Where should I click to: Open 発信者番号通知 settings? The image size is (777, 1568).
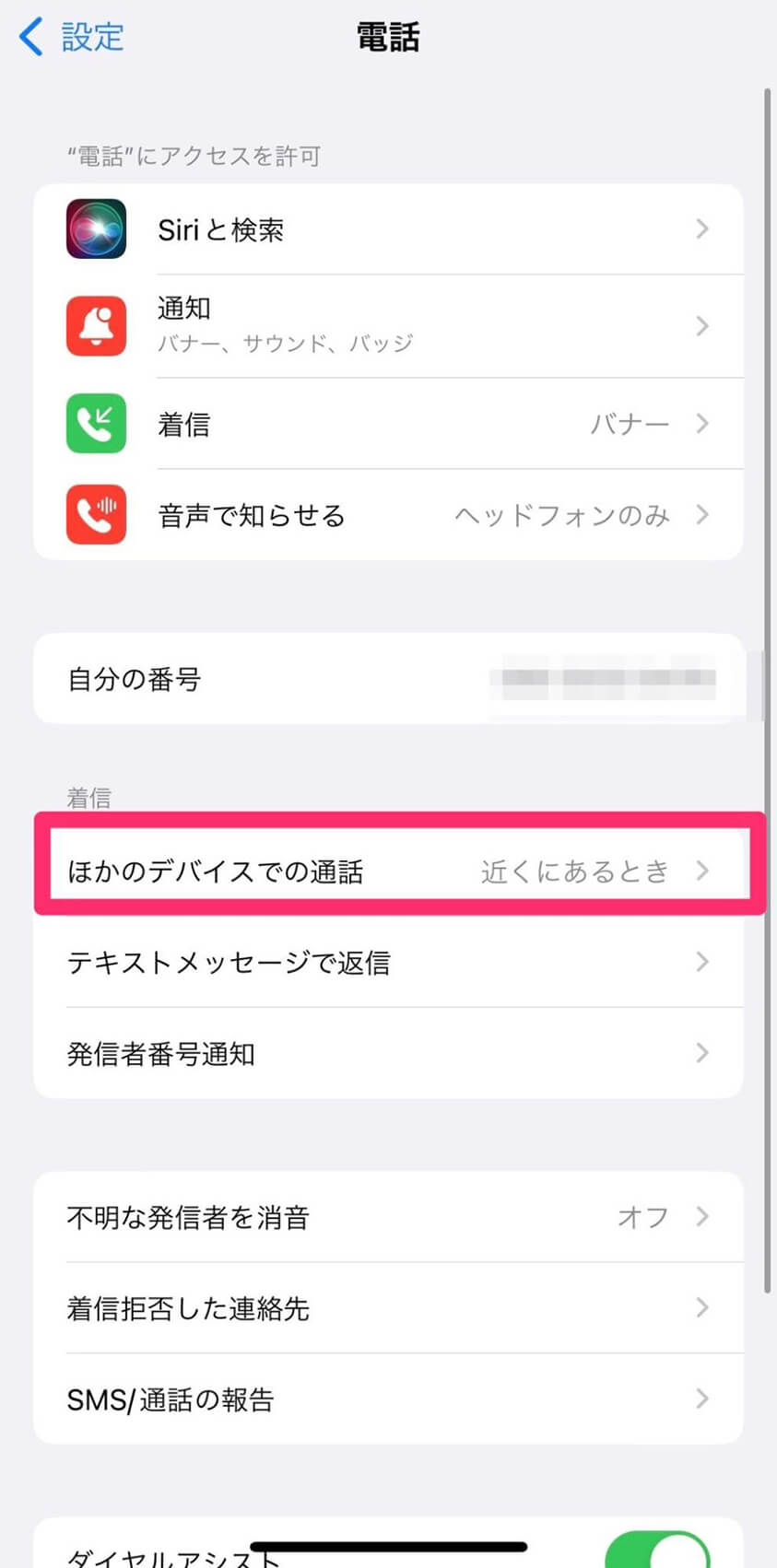tap(388, 1053)
